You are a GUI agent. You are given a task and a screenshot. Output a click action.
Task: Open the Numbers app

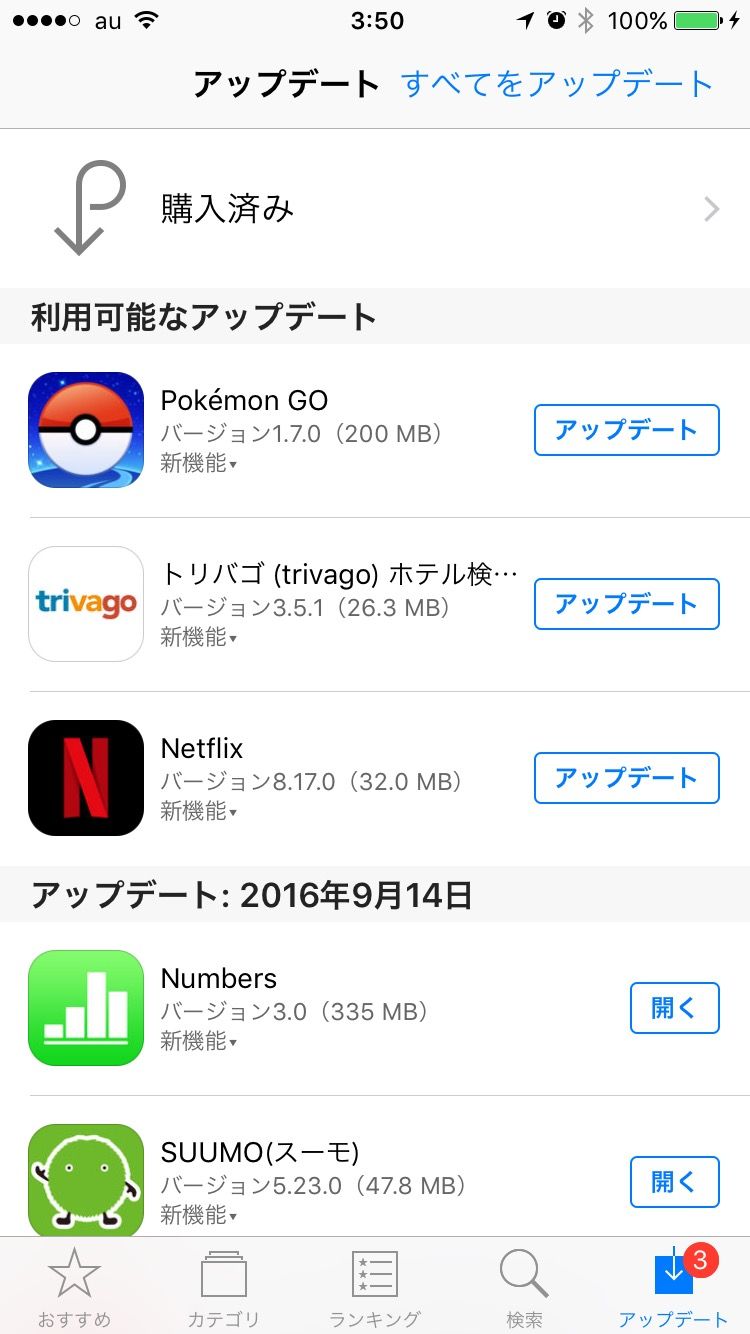pos(674,1008)
